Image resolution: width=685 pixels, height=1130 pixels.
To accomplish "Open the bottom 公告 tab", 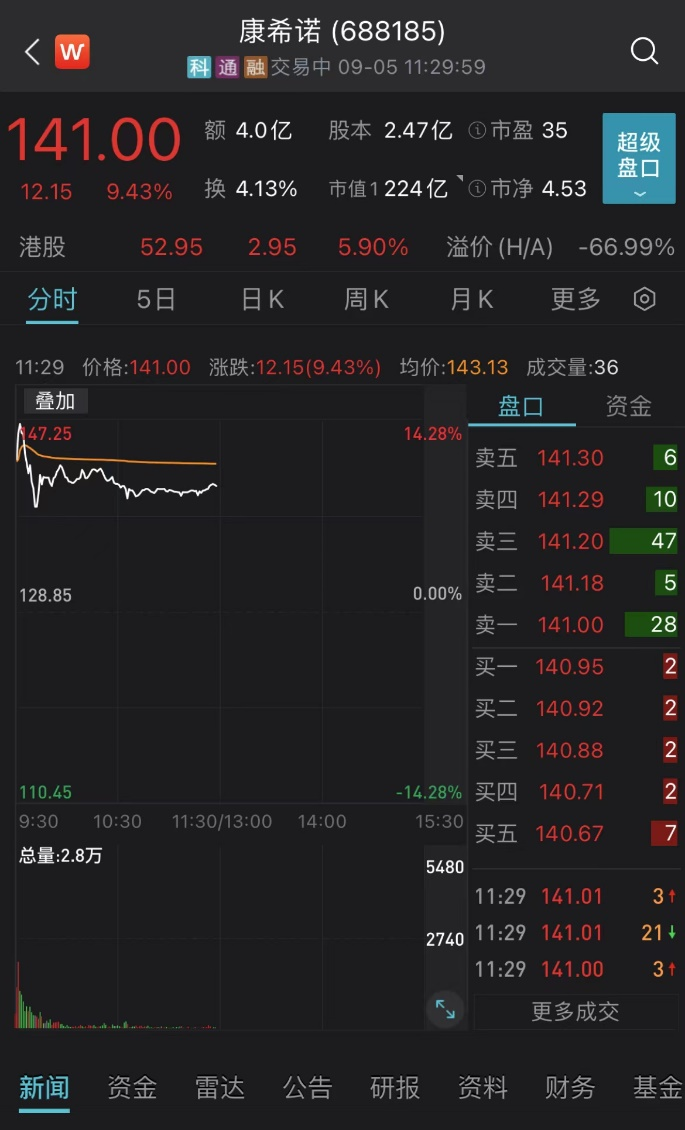I will (307, 1087).
